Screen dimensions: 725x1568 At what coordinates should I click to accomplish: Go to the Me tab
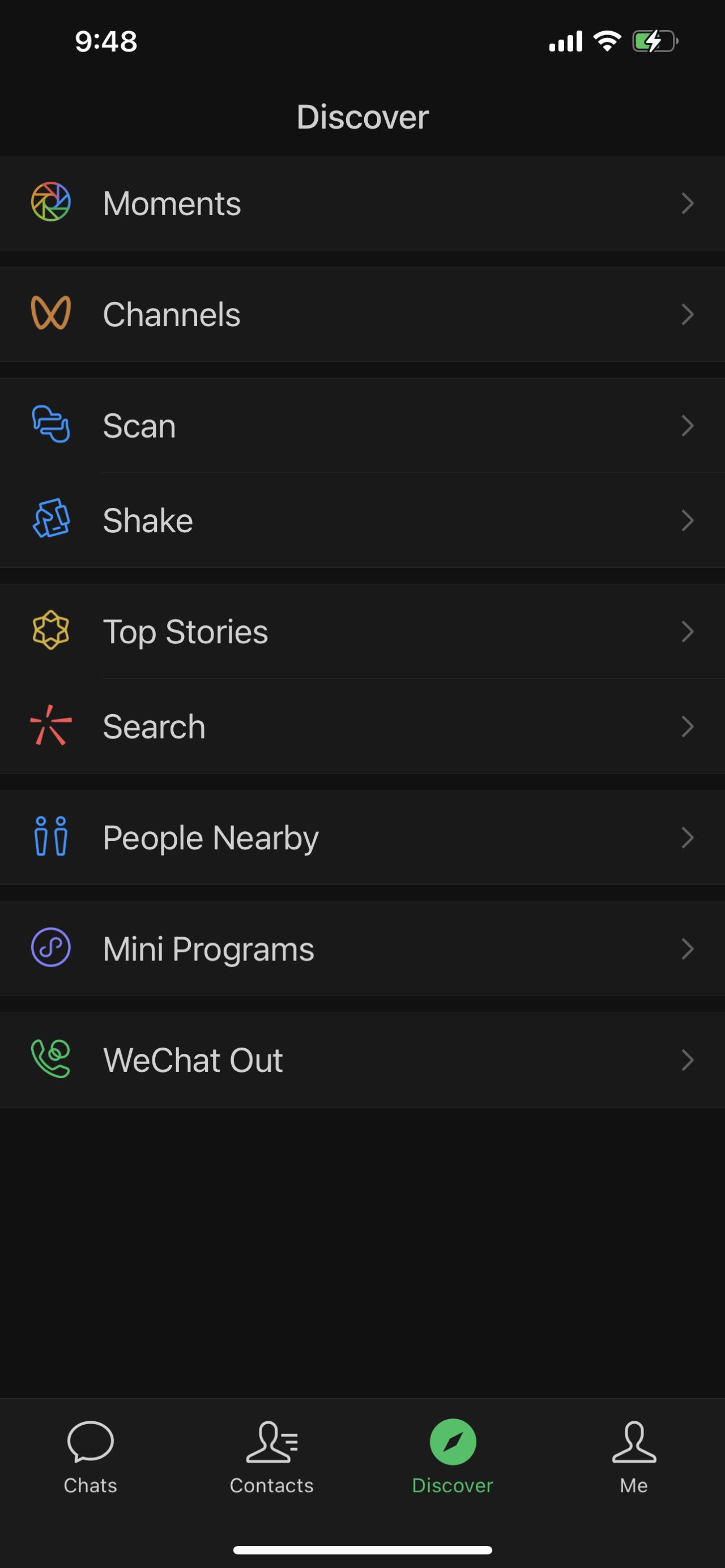634,1456
